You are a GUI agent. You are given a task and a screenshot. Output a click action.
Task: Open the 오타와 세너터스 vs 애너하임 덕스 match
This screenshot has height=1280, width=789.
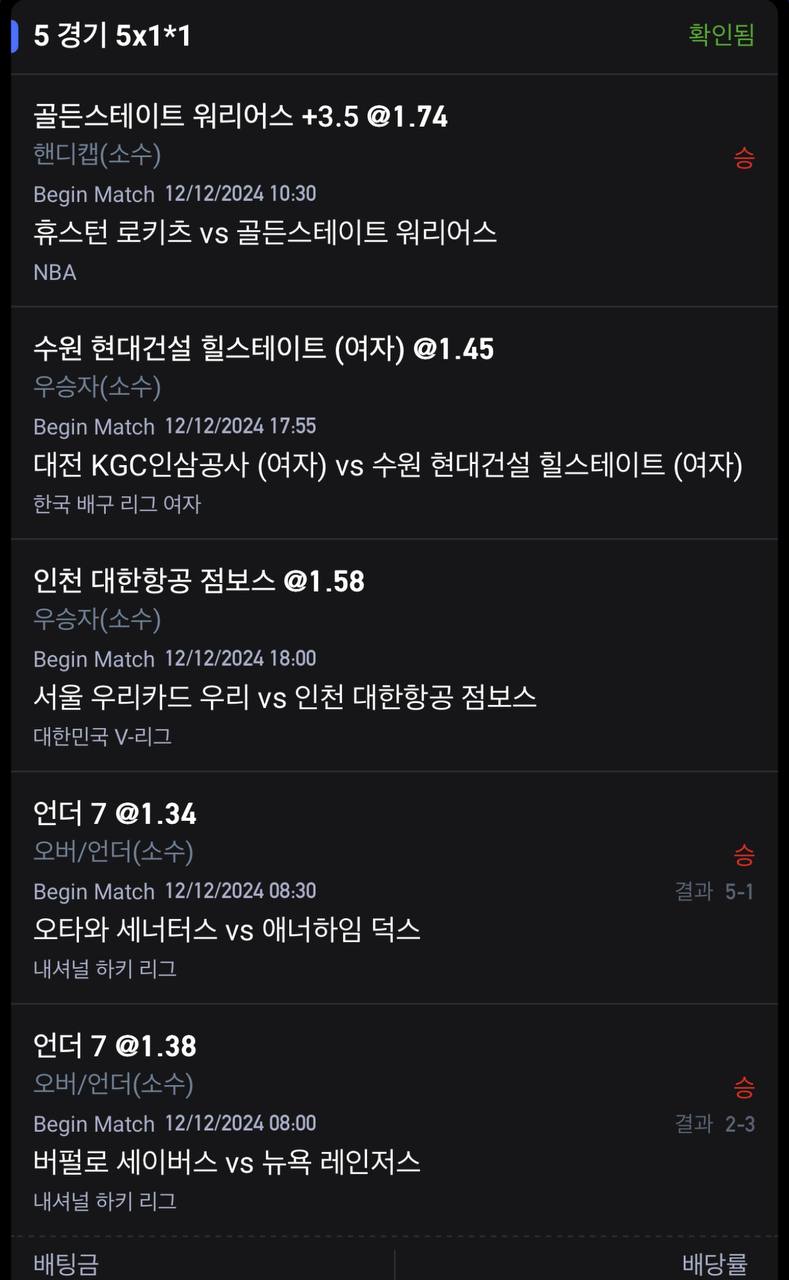[227, 930]
